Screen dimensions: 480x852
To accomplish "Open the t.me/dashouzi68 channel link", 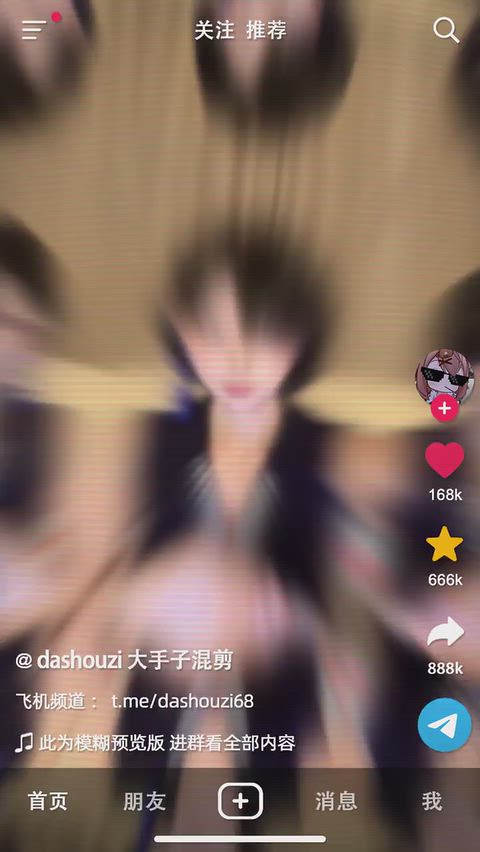I will [x=183, y=701].
